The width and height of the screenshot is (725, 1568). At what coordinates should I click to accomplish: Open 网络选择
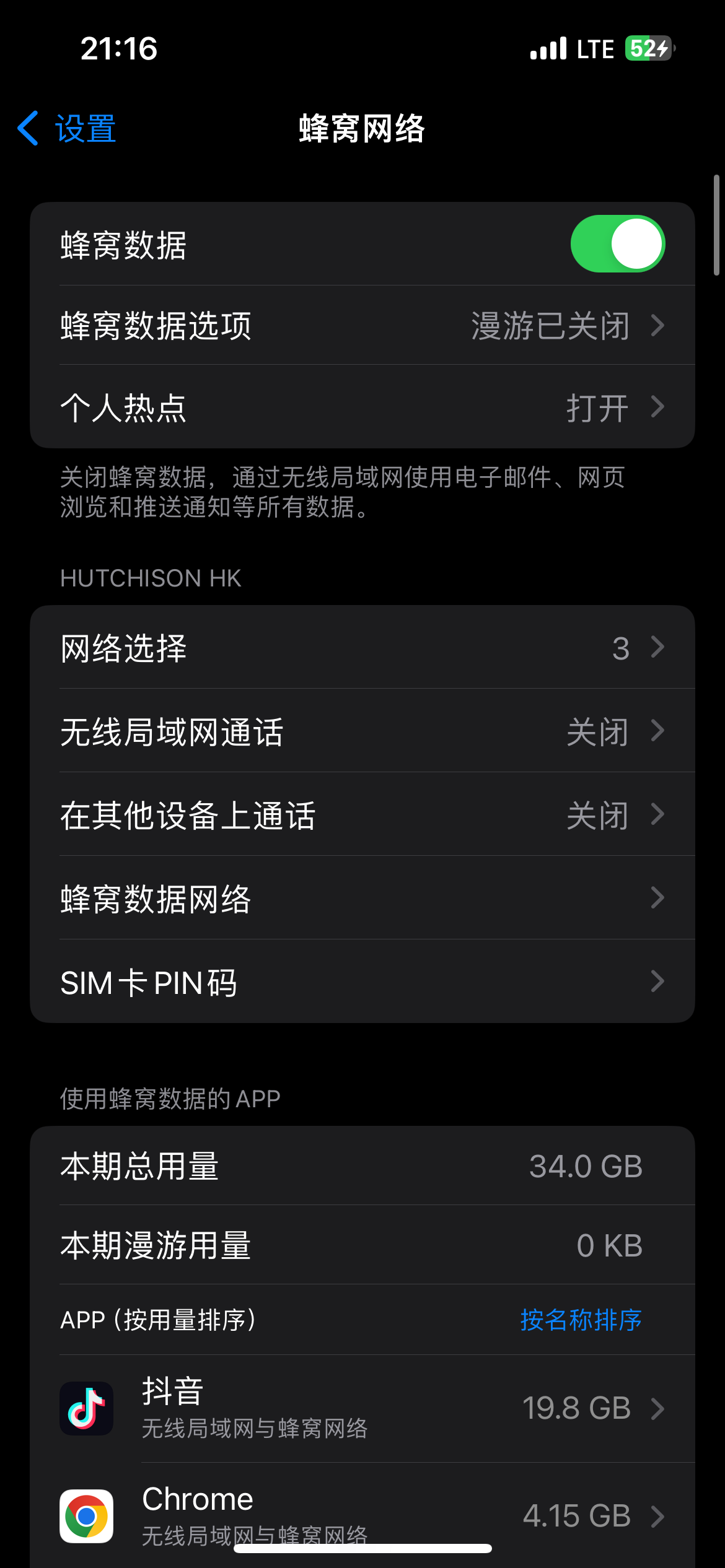[x=362, y=648]
